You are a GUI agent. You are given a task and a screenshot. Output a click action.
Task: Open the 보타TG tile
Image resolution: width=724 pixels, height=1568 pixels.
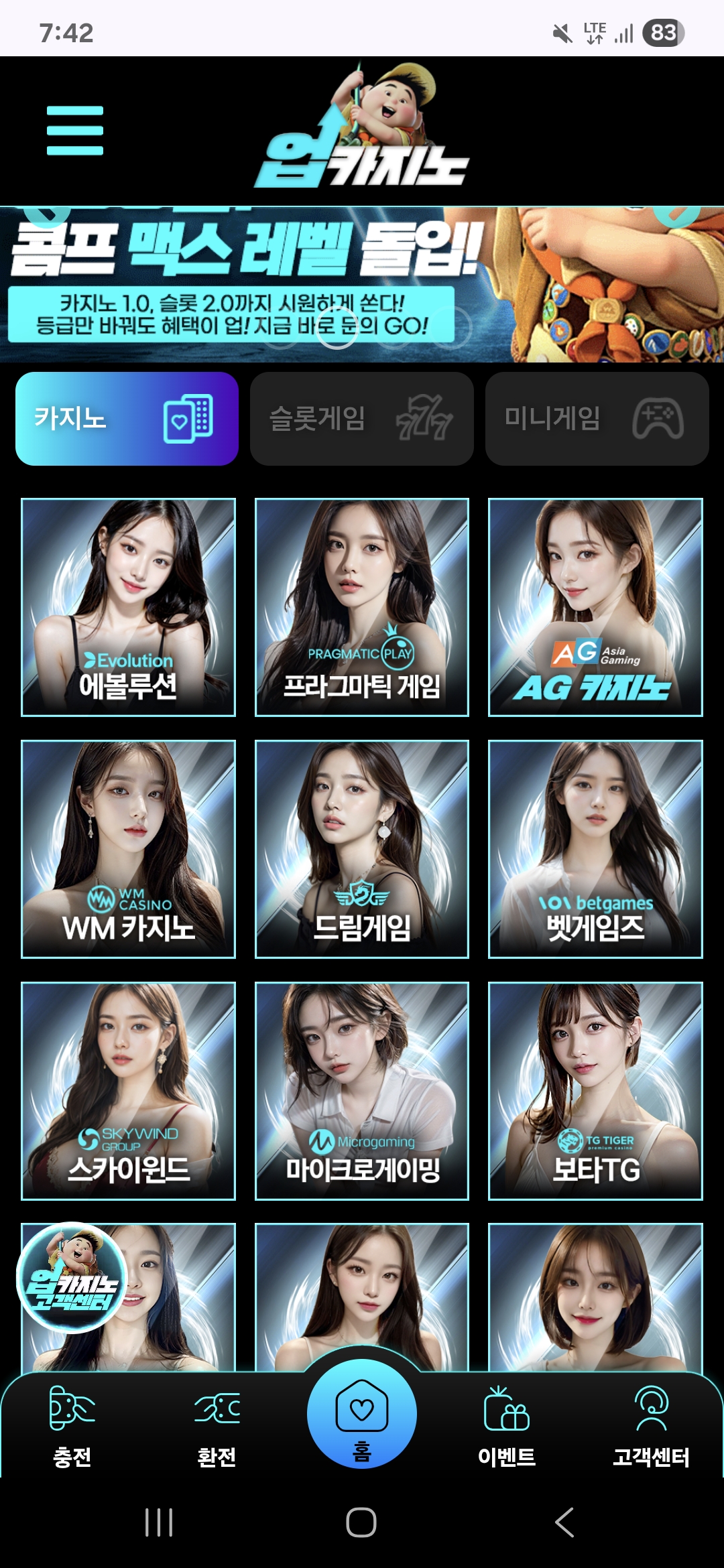click(595, 1091)
